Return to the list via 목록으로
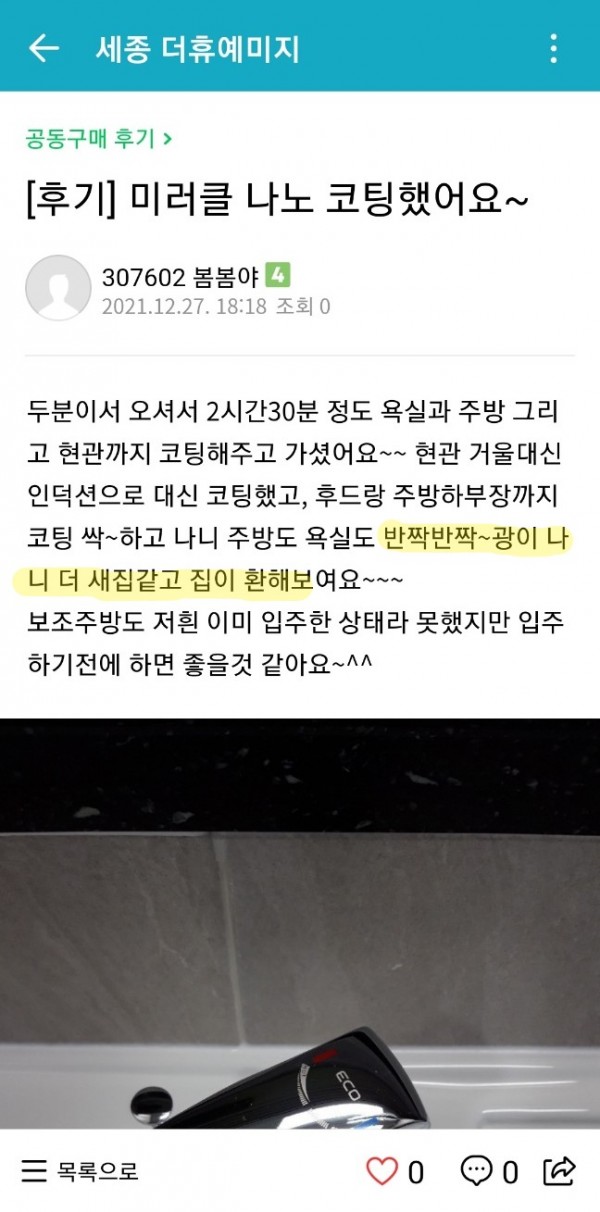This screenshot has height=1212, width=600. 80,1171
